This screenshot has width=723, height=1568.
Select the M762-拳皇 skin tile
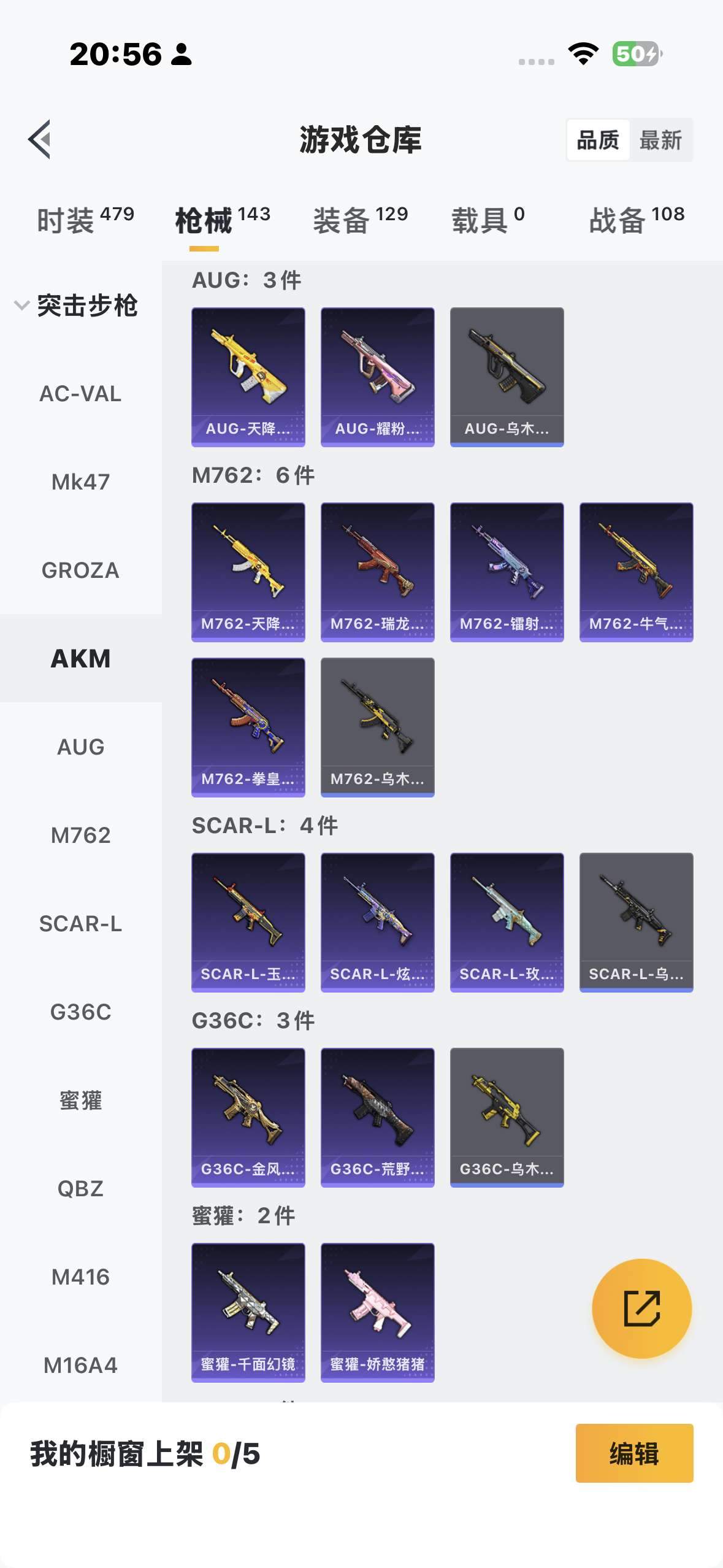[x=248, y=727]
